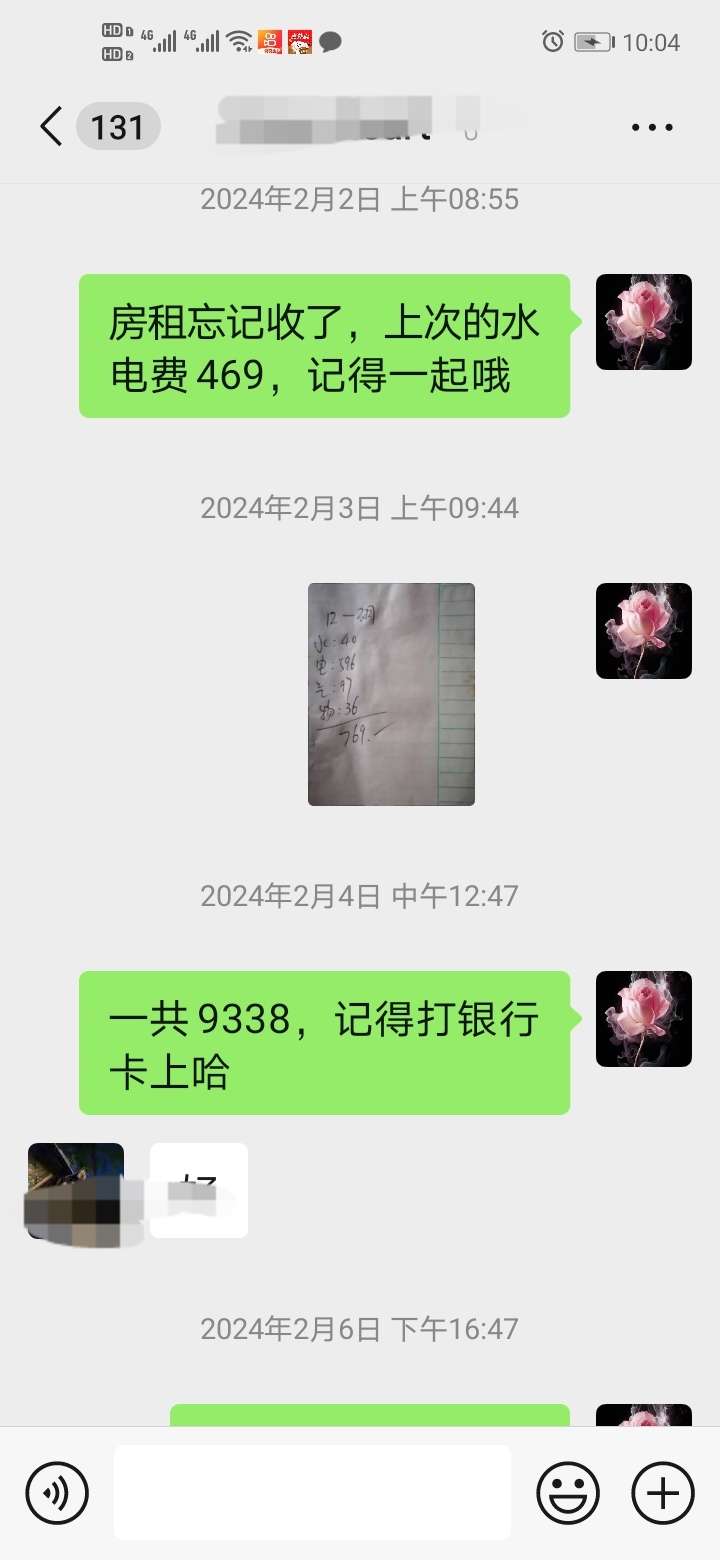
Task: Tap the rose avatar beside the 9338 message
Action: pos(643,1018)
